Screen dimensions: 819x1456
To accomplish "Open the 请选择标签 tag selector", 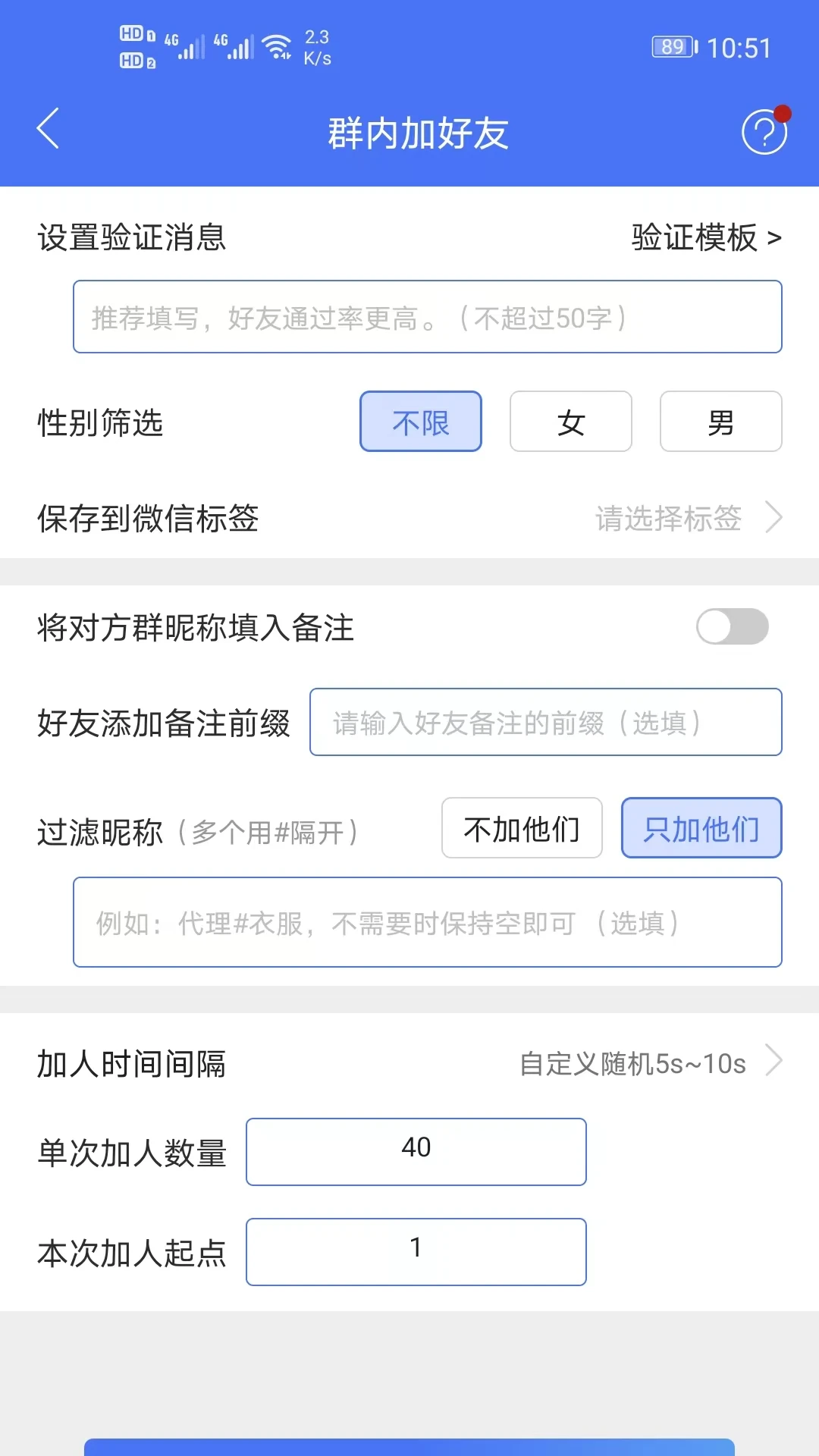I will coord(670,519).
